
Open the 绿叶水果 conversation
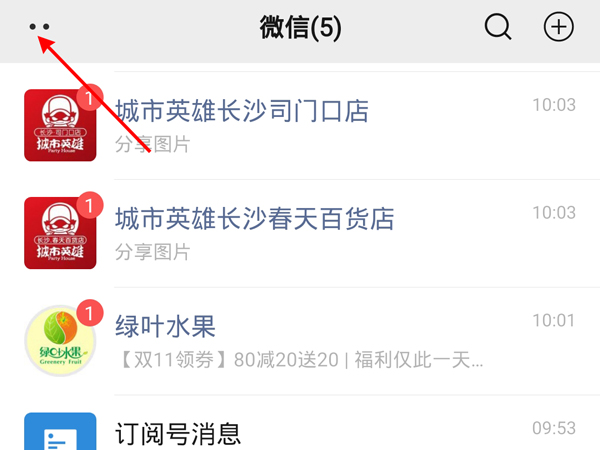[x=300, y=340]
